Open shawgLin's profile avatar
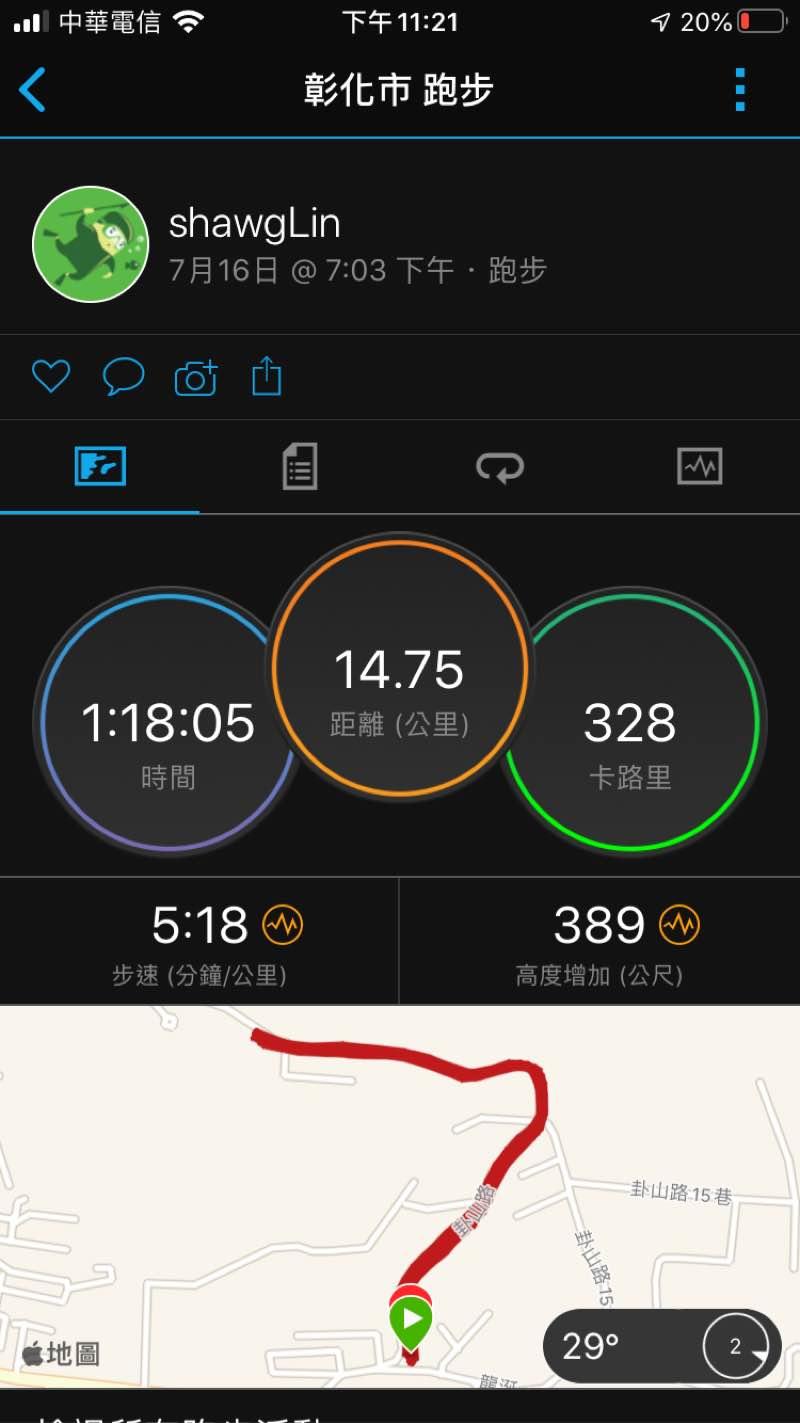The height and width of the screenshot is (1423, 800). [x=90, y=244]
